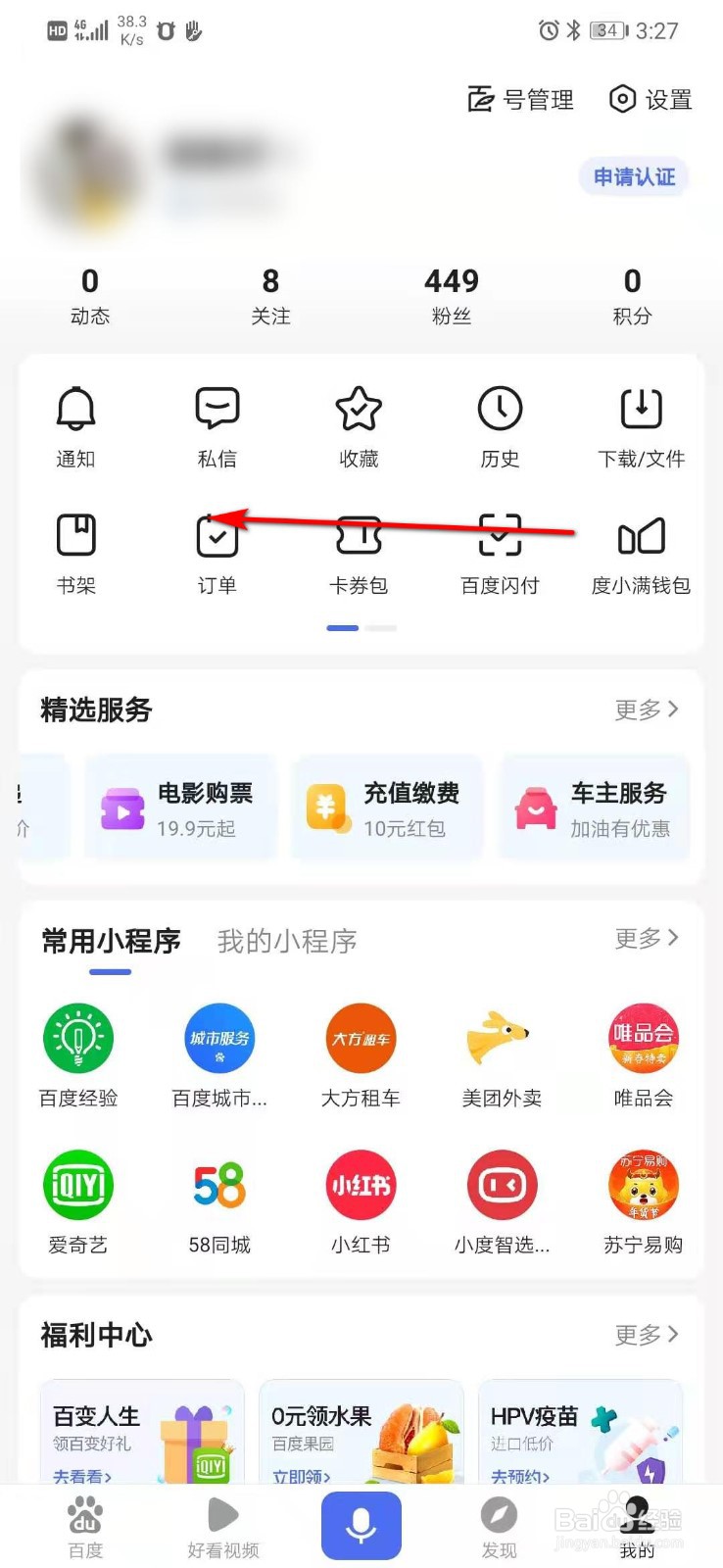Image resolution: width=723 pixels, height=1568 pixels.
Task: Expand 更多 next to 福利中心
Action: pos(646,1334)
